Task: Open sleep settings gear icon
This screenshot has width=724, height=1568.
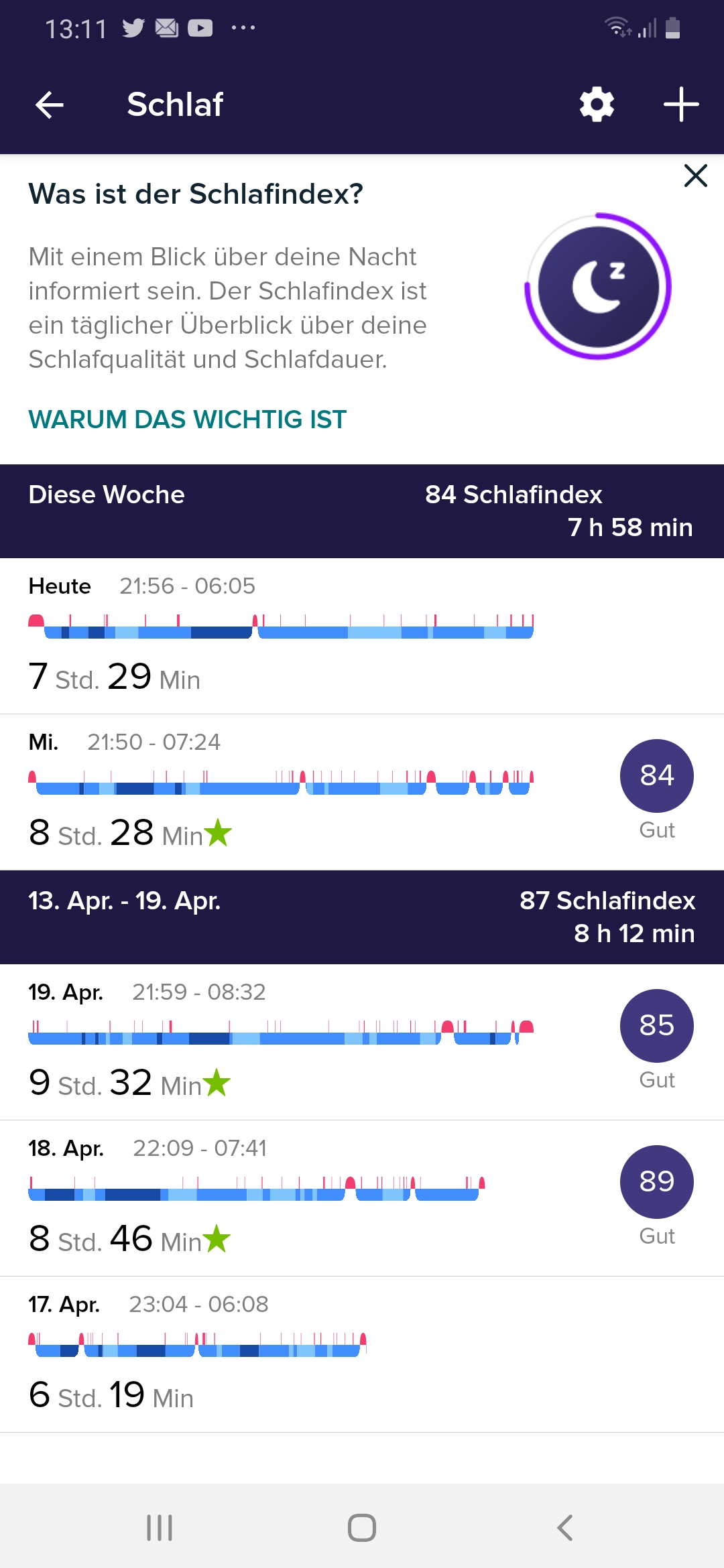Action: point(597,105)
